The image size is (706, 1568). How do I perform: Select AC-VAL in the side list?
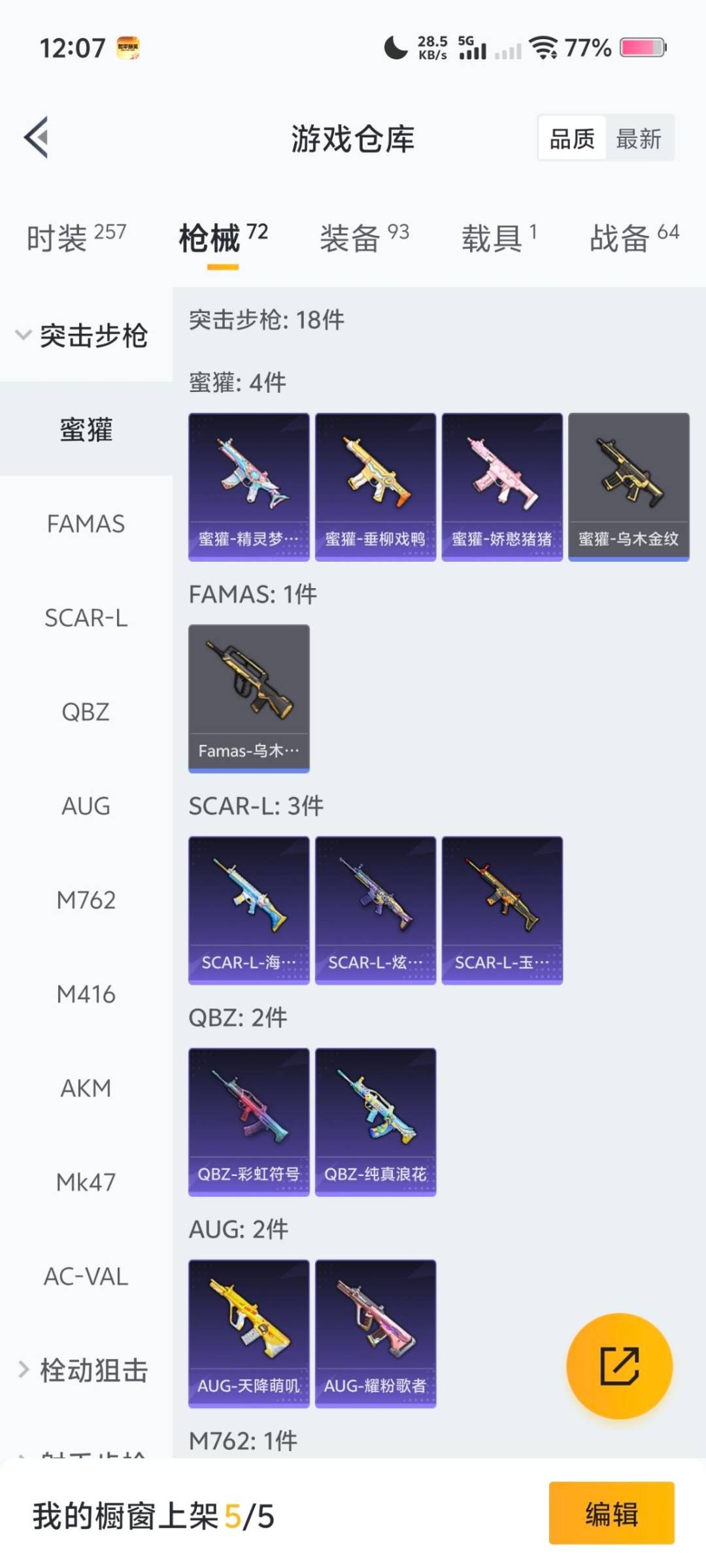click(86, 1277)
